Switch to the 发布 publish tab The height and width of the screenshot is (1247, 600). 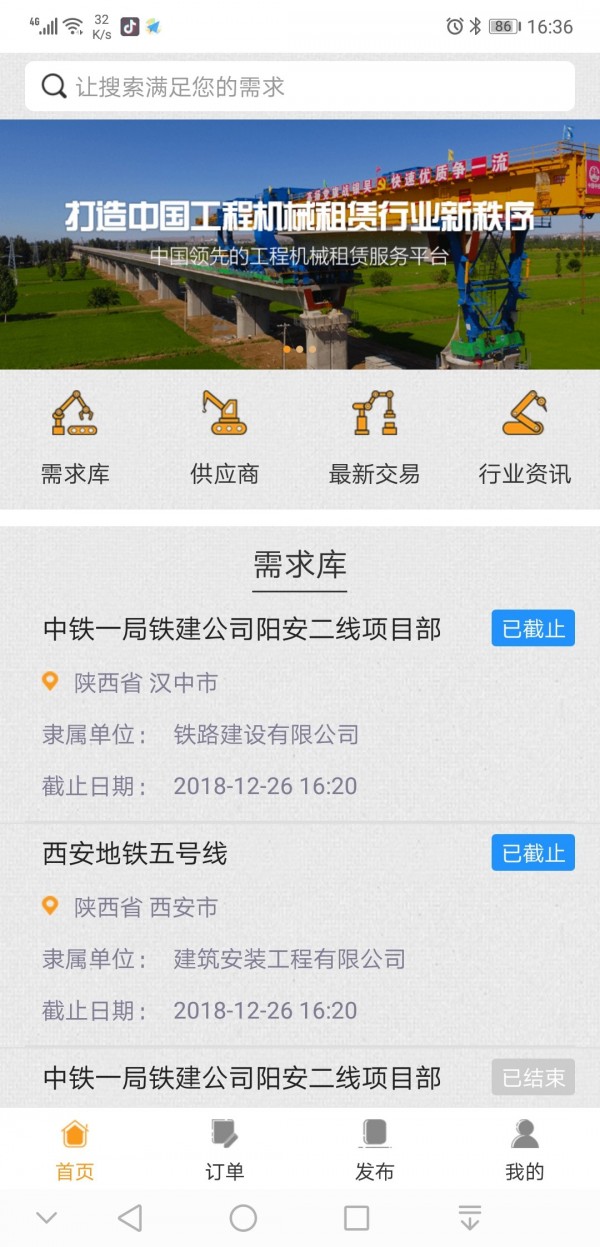[374, 1150]
